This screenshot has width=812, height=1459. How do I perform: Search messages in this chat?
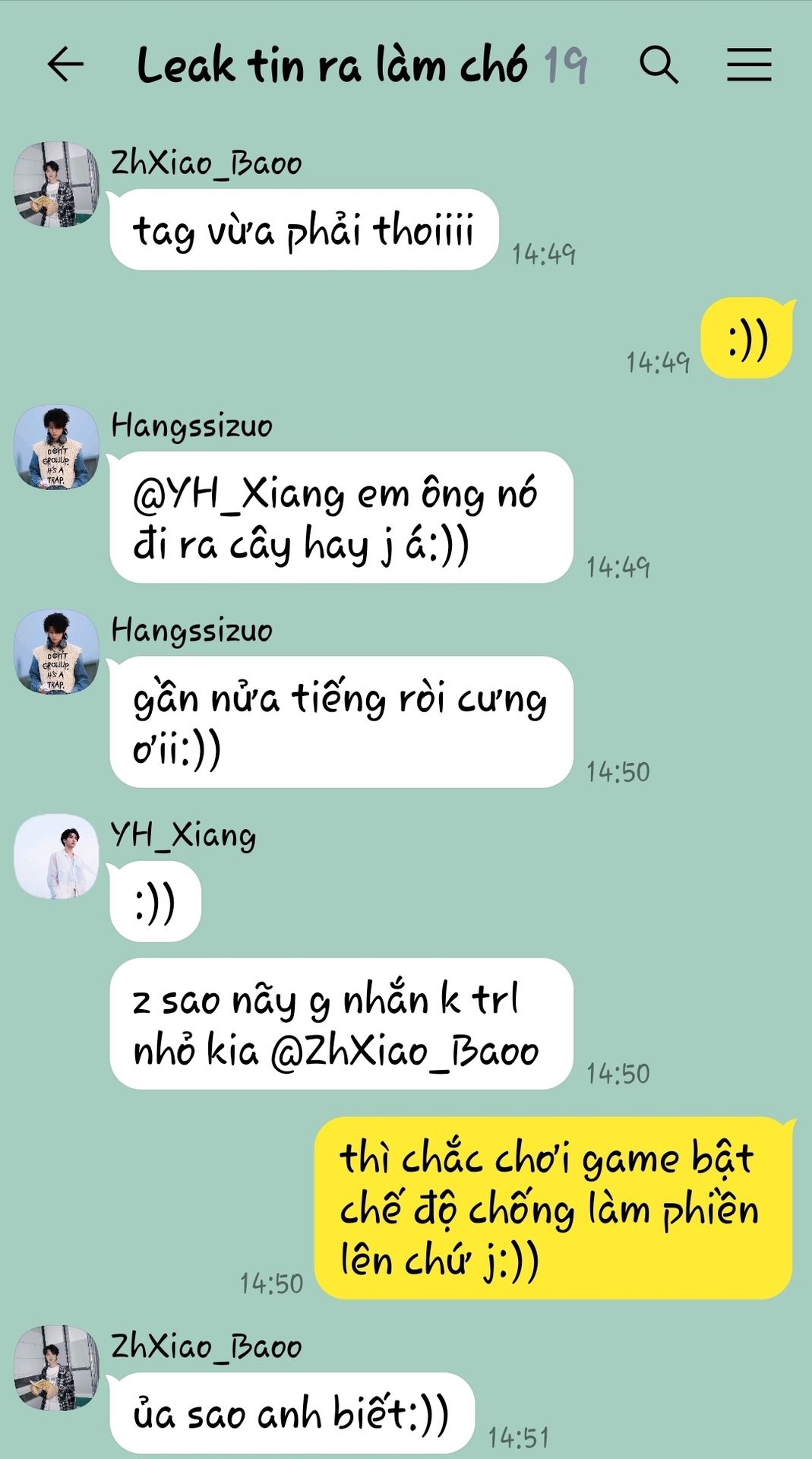[x=658, y=64]
